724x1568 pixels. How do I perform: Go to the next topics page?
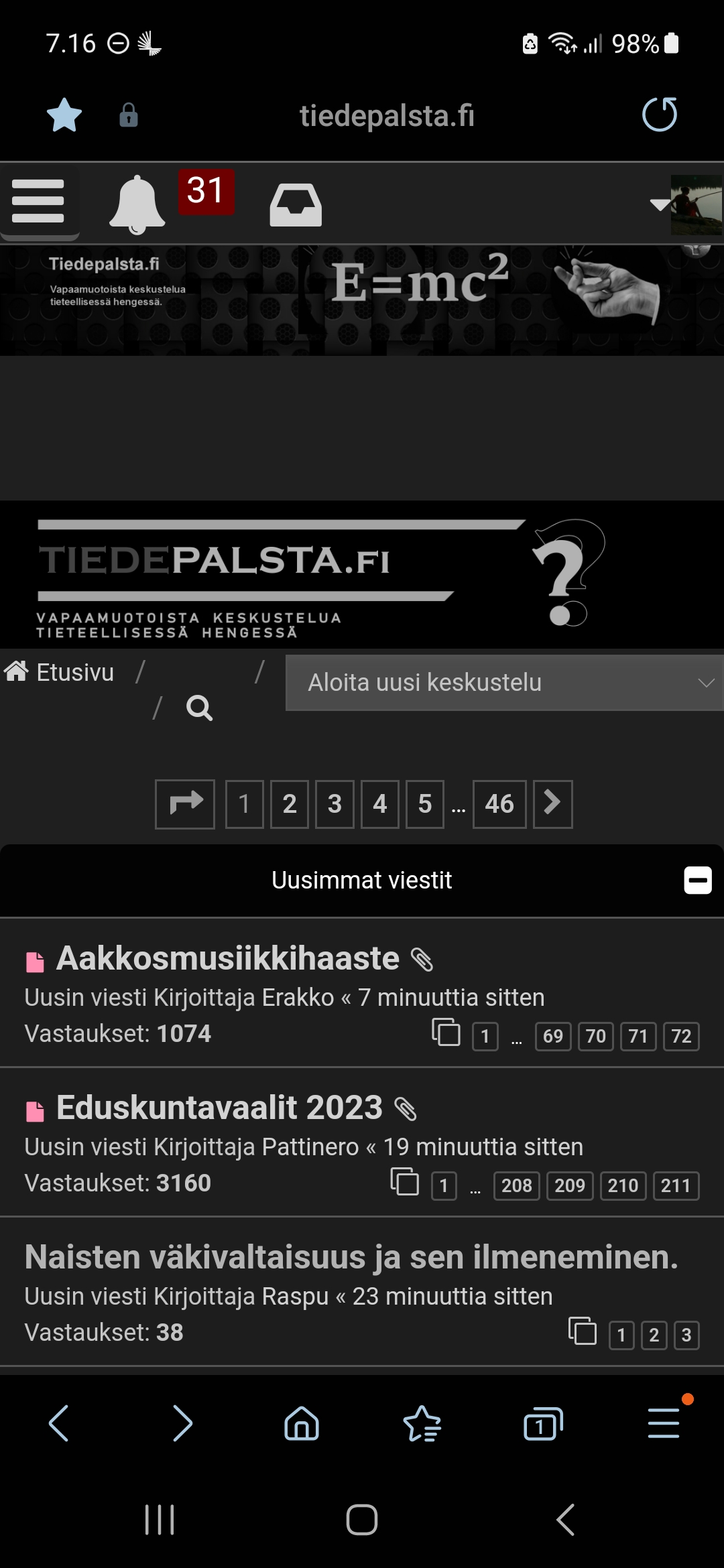tap(552, 804)
